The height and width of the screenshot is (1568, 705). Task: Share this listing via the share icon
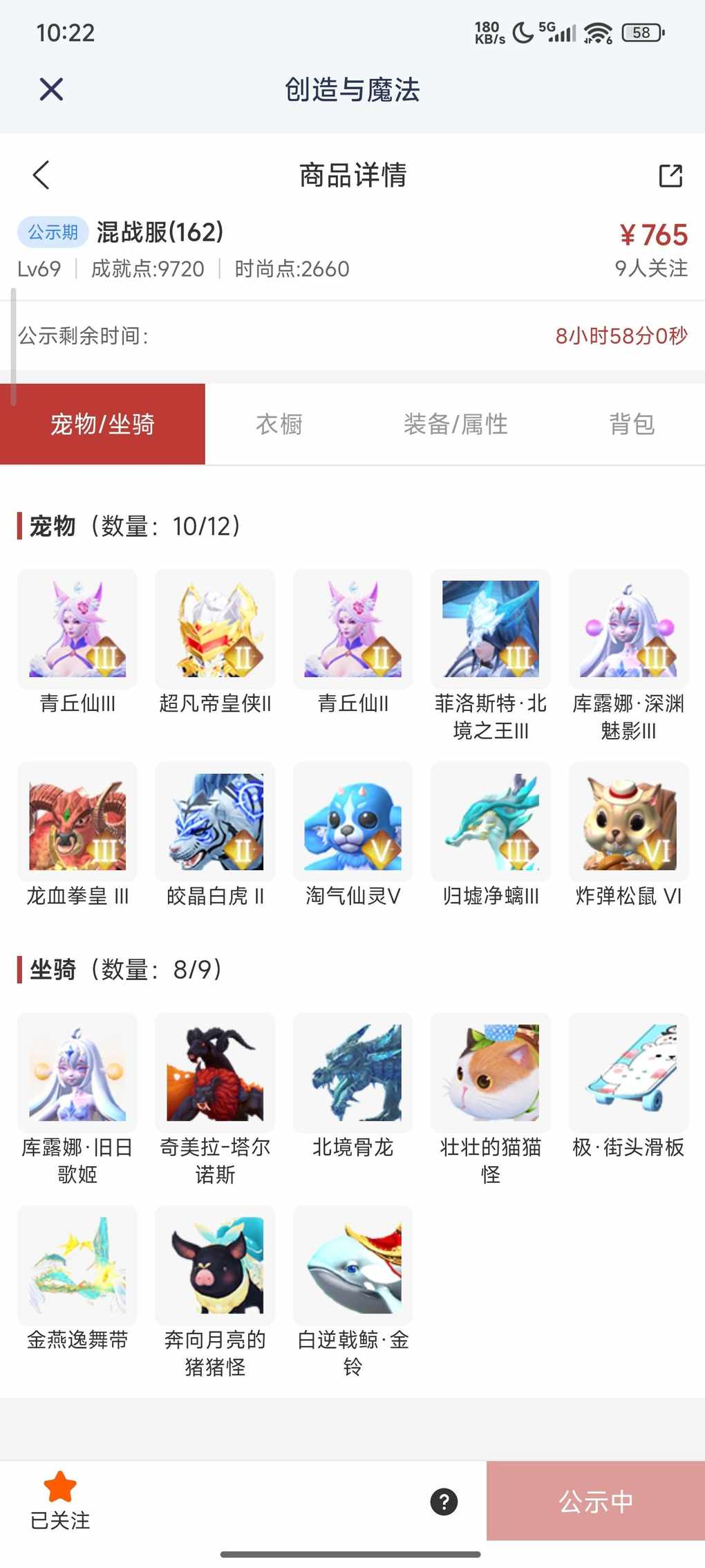(670, 176)
